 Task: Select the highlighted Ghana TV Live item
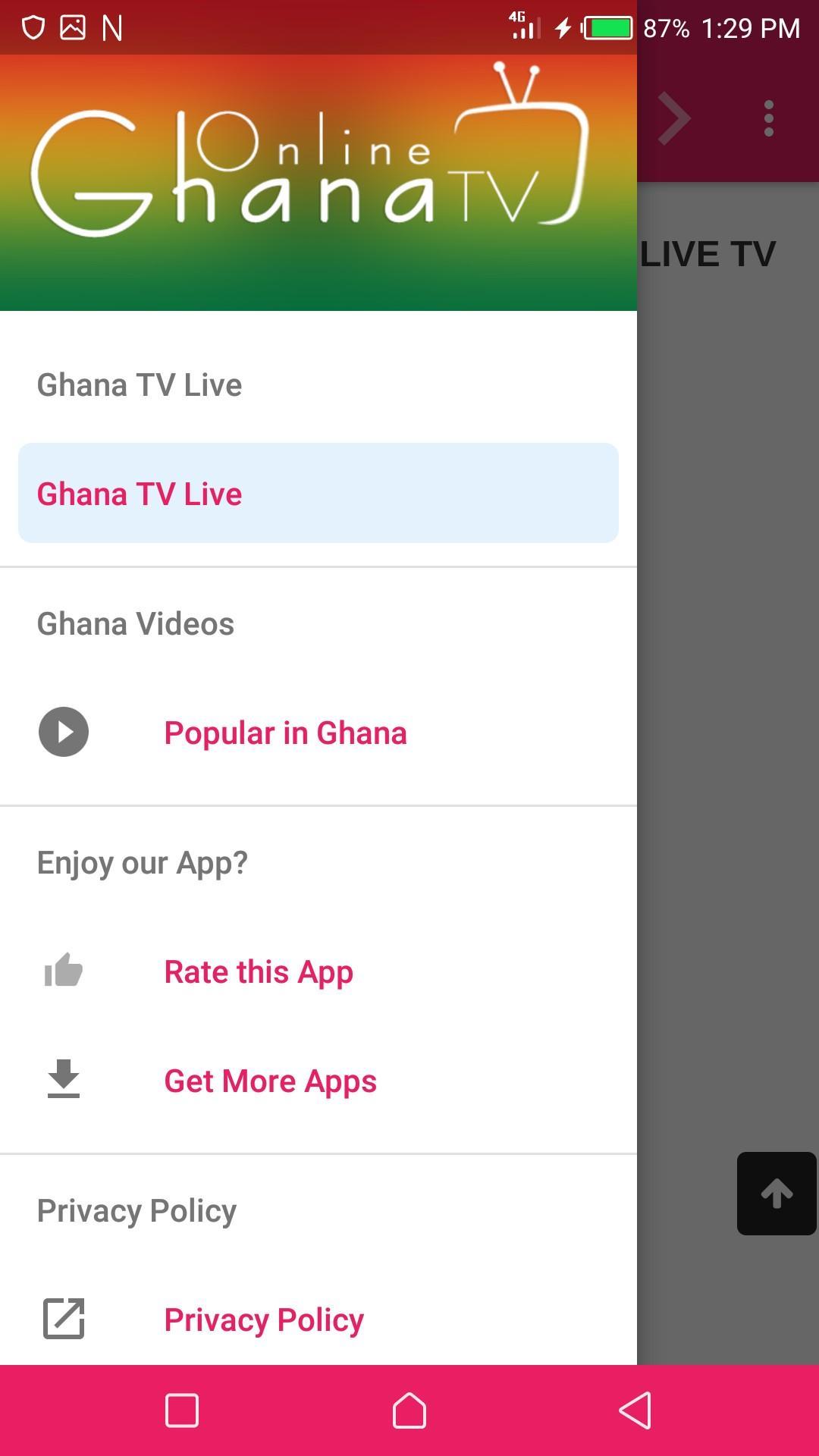(x=318, y=493)
